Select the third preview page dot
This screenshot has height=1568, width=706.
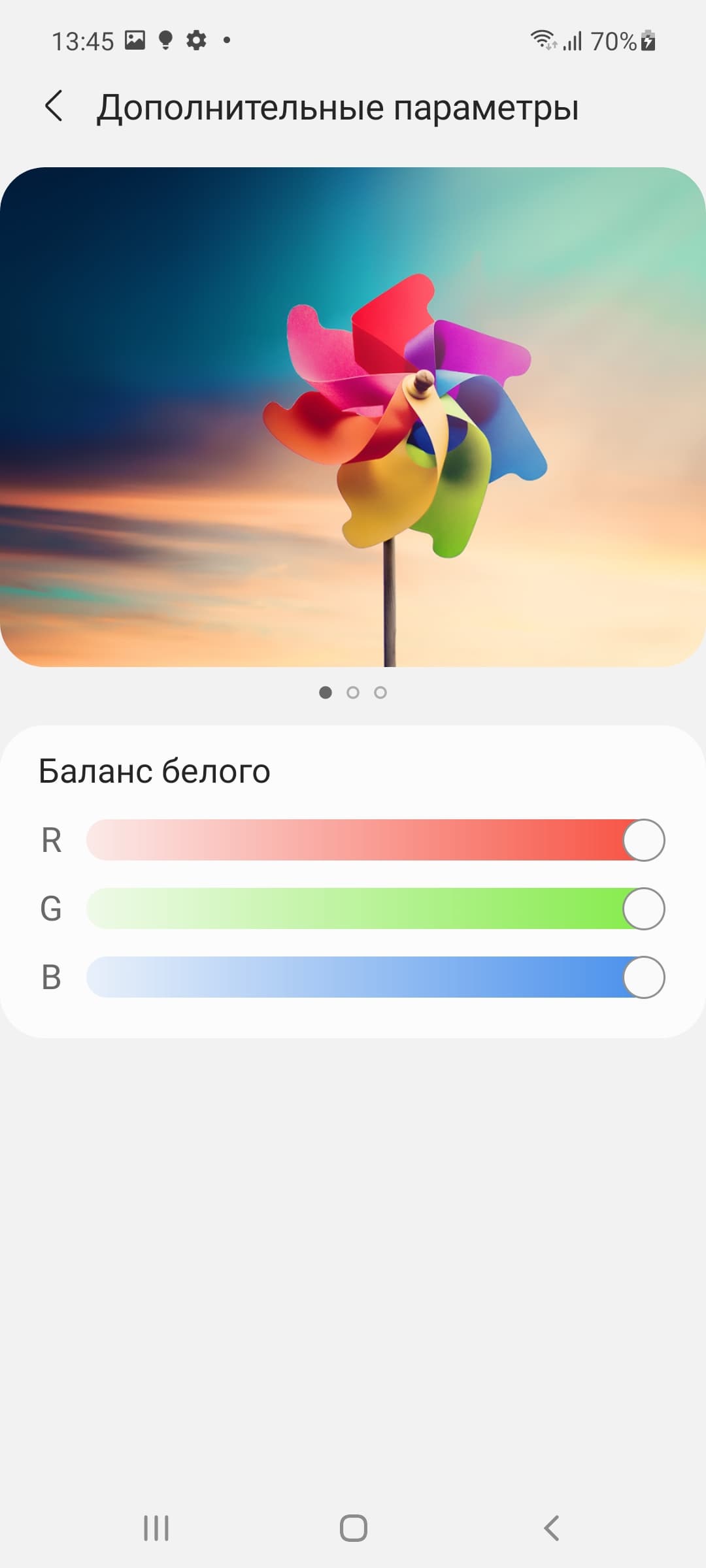380,693
